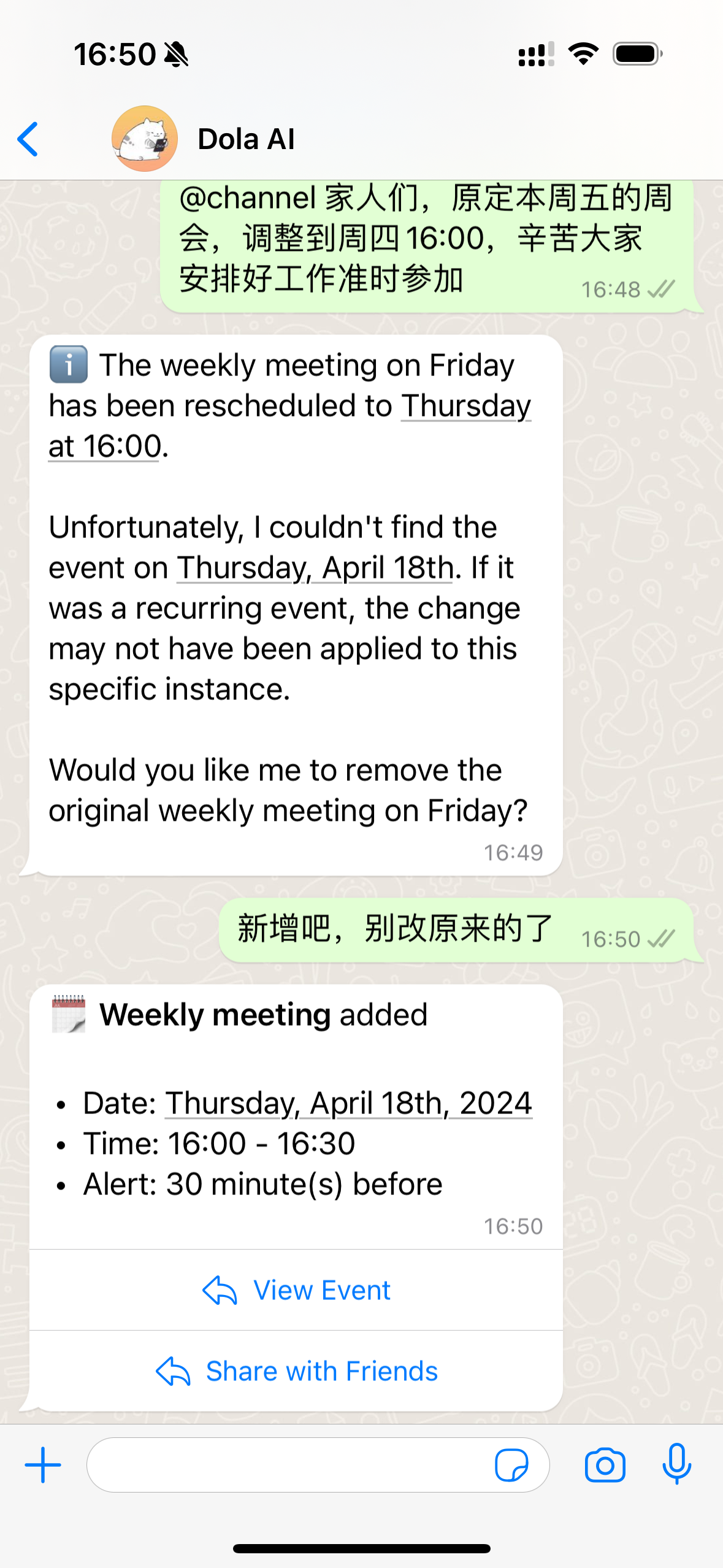Open the sticker picker
This screenshot has height=1568, width=723.
pos(511,1465)
